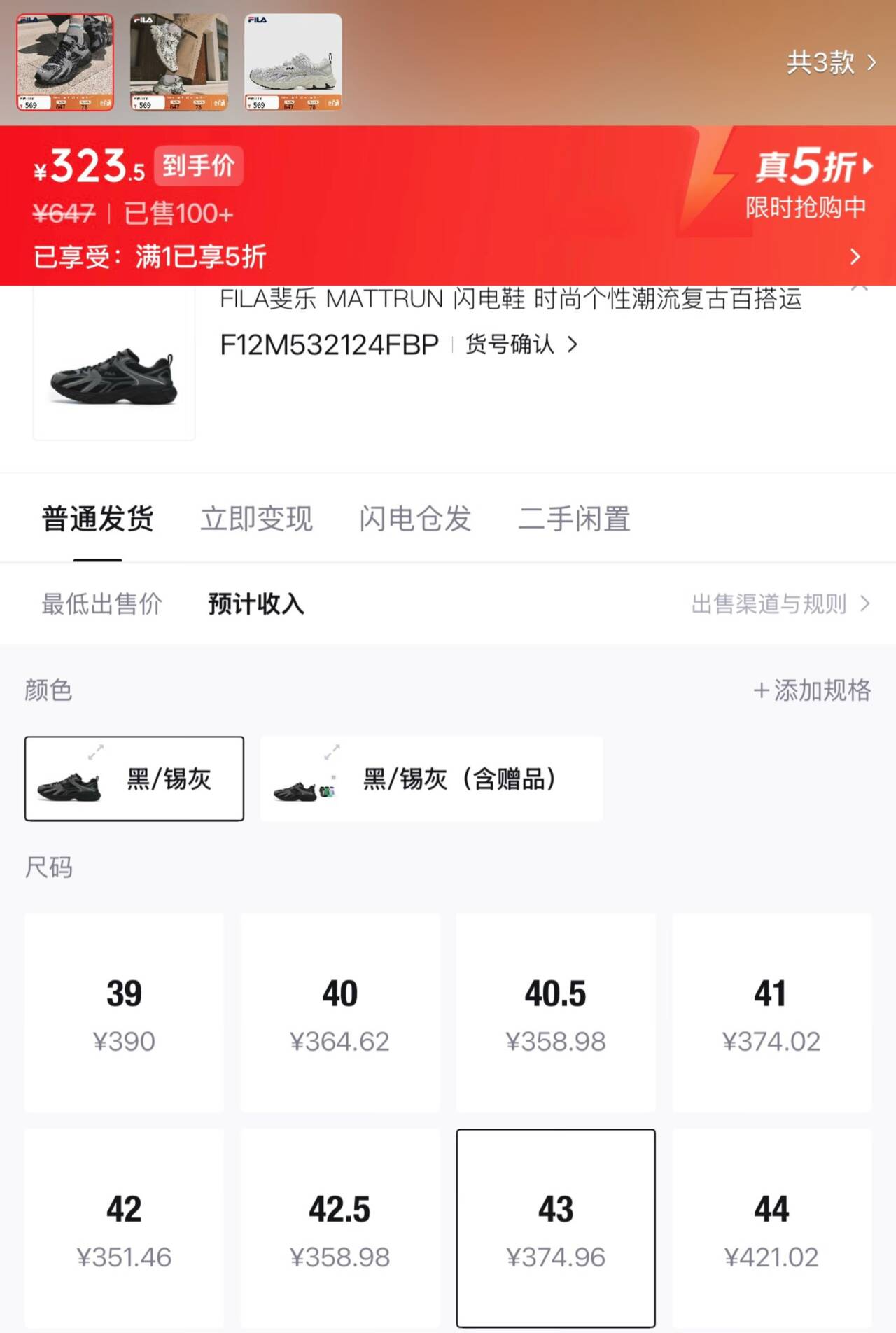The height and width of the screenshot is (1333, 896).
Task: Show 最低出售价 prices
Action: coord(102,603)
